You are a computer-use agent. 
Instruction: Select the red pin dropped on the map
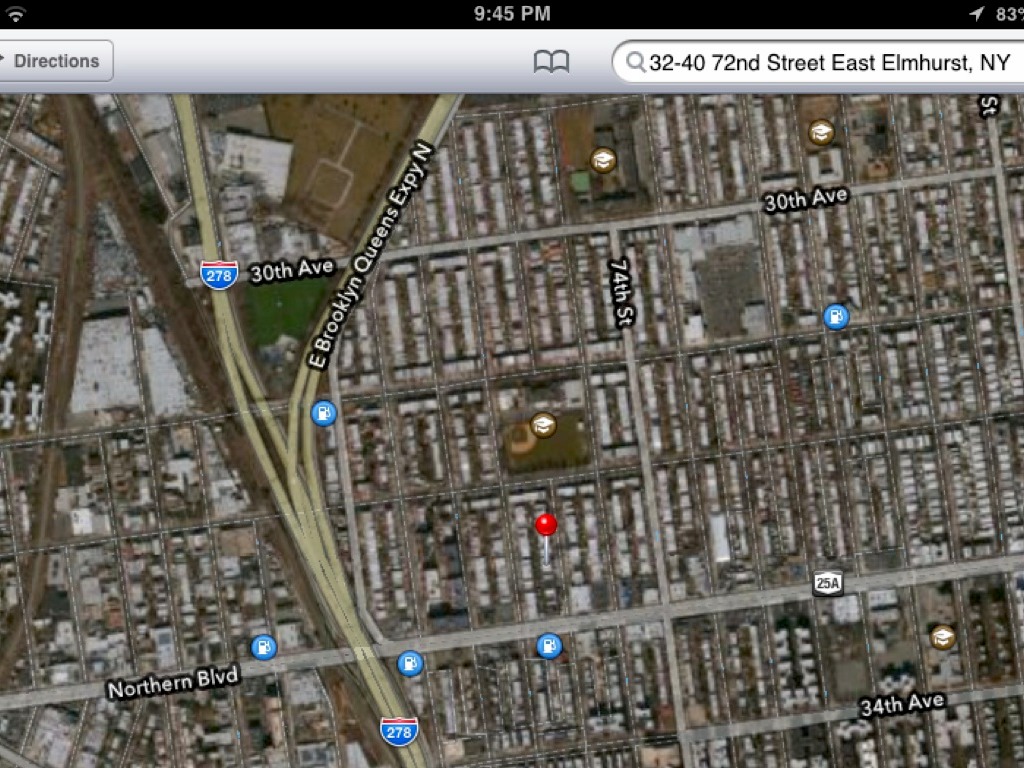[x=546, y=526]
